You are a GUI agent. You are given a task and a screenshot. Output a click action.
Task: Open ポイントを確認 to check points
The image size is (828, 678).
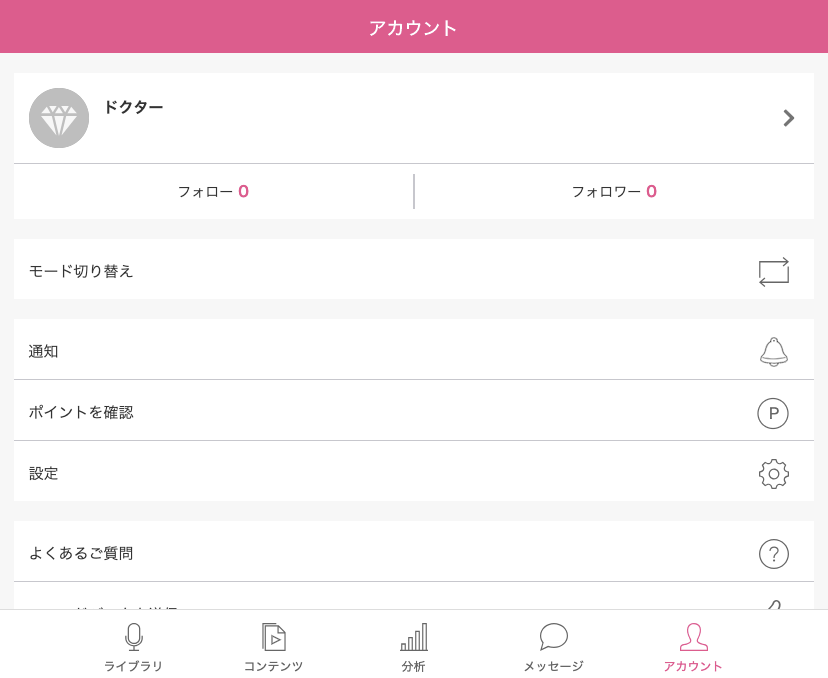point(413,412)
